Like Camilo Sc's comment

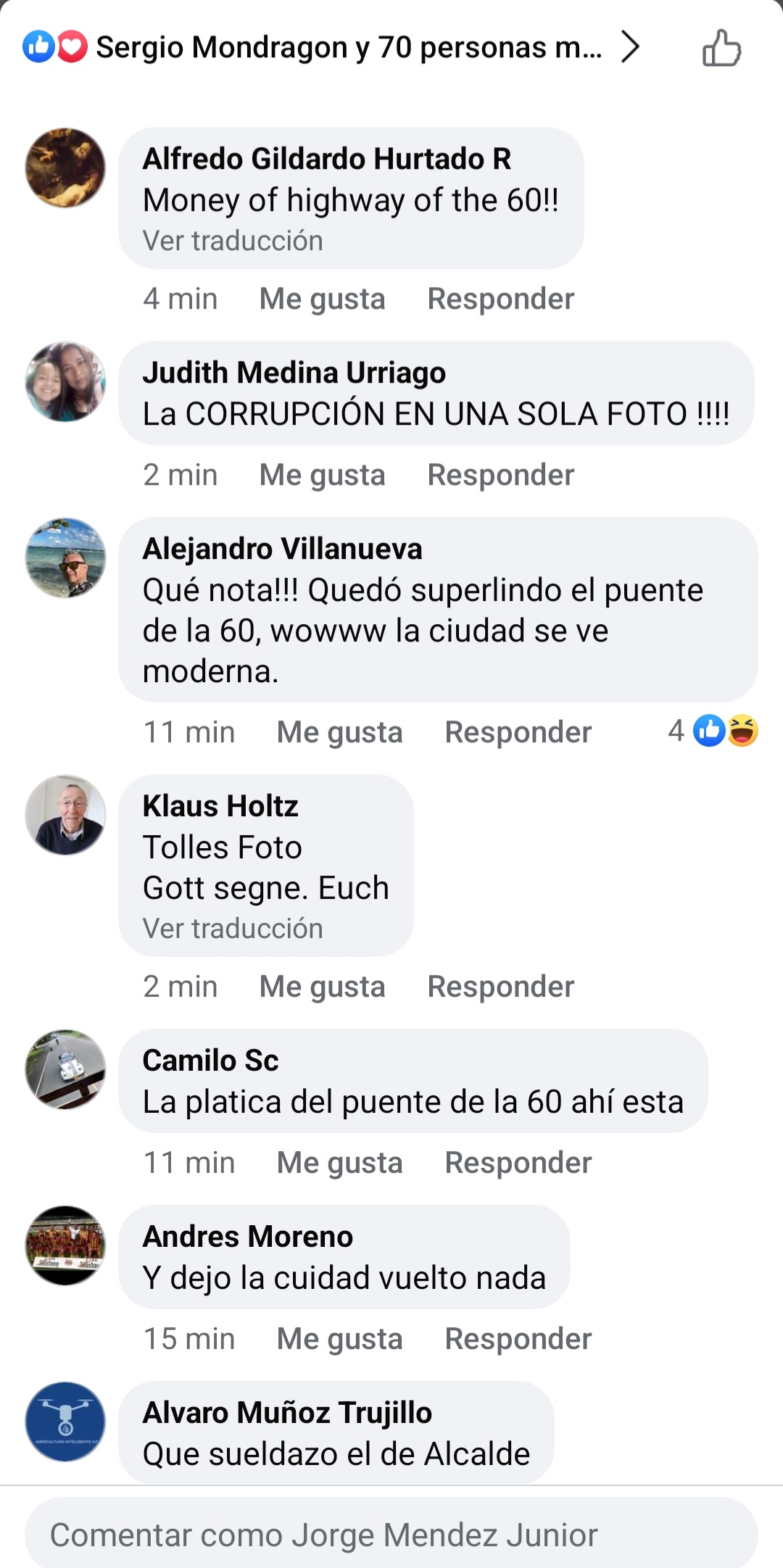339,1163
